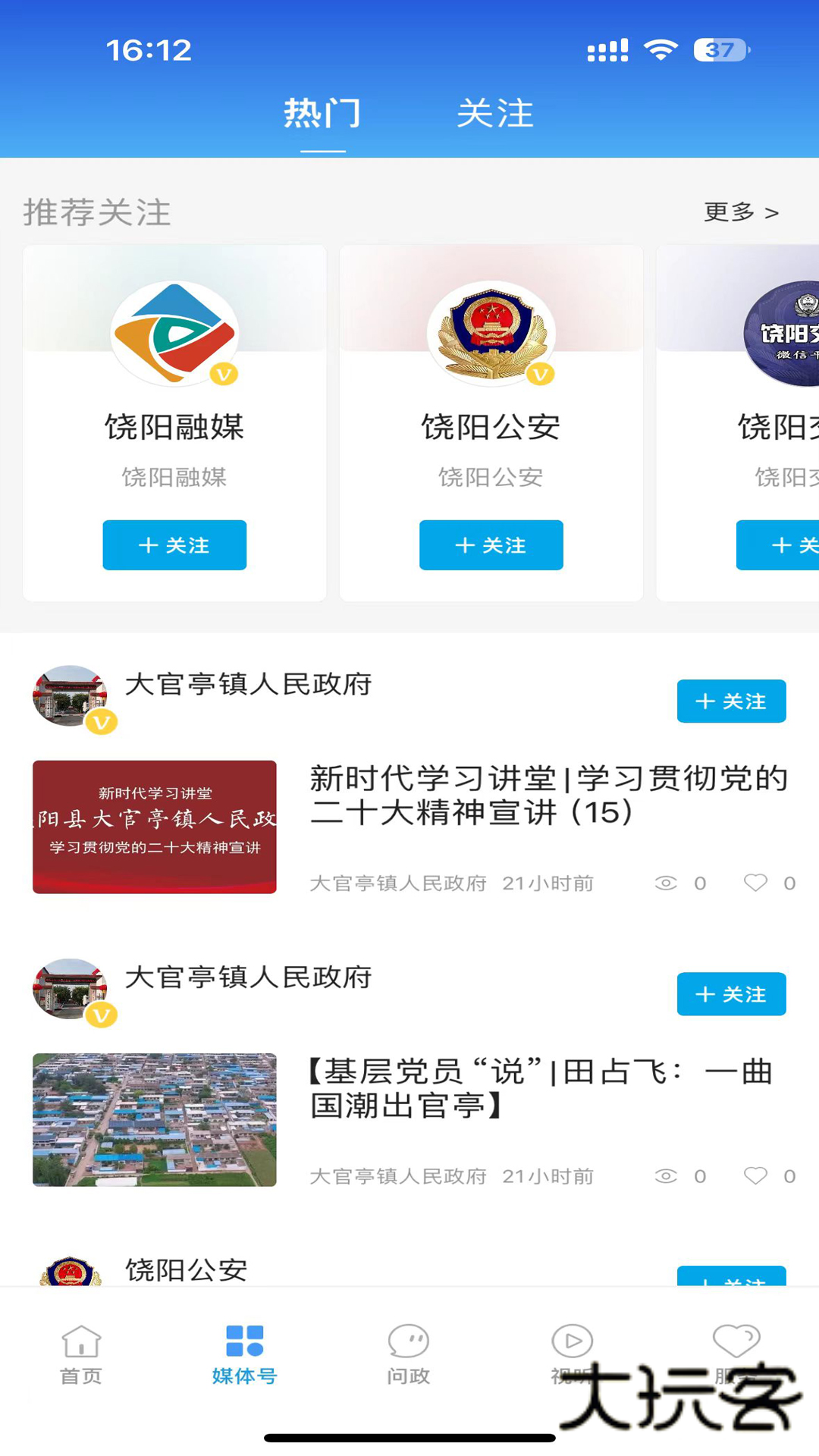819x1456 pixels.
Task: Follow 饶阳融媒 with its 关注 button
Action: pyautogui.click(x=174, y=545)
